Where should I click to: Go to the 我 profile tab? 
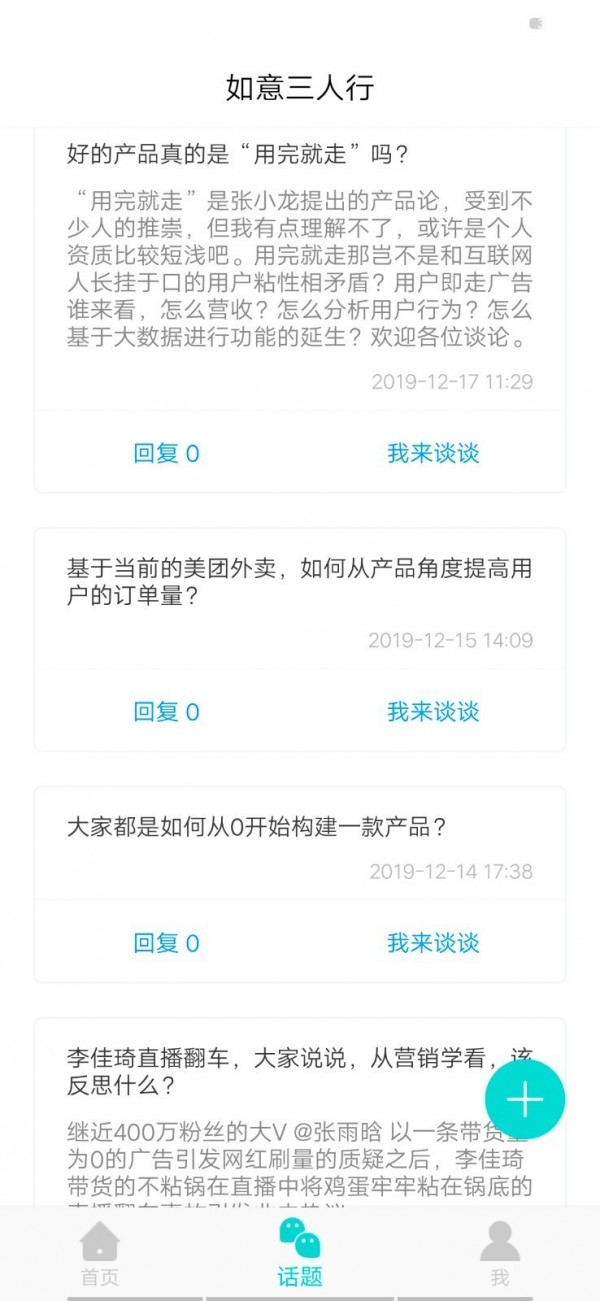coord(500,1254)
